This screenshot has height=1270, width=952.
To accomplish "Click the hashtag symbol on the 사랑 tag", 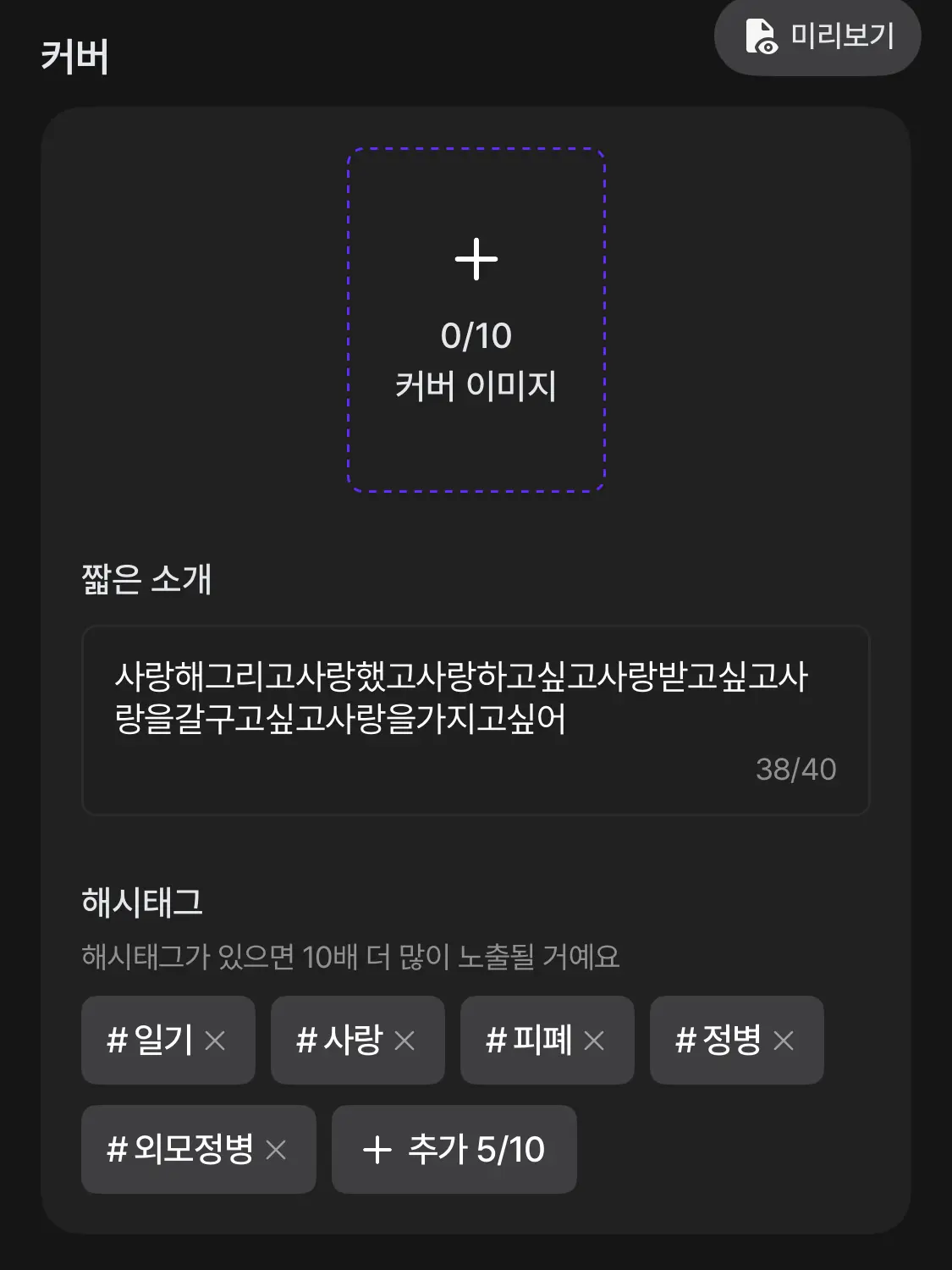I will [307, 1040].
